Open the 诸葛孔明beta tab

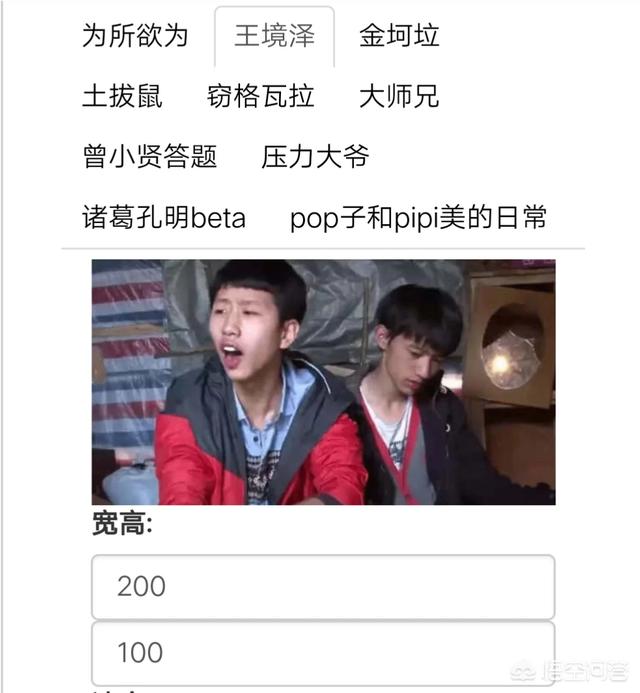pos(164,218)
